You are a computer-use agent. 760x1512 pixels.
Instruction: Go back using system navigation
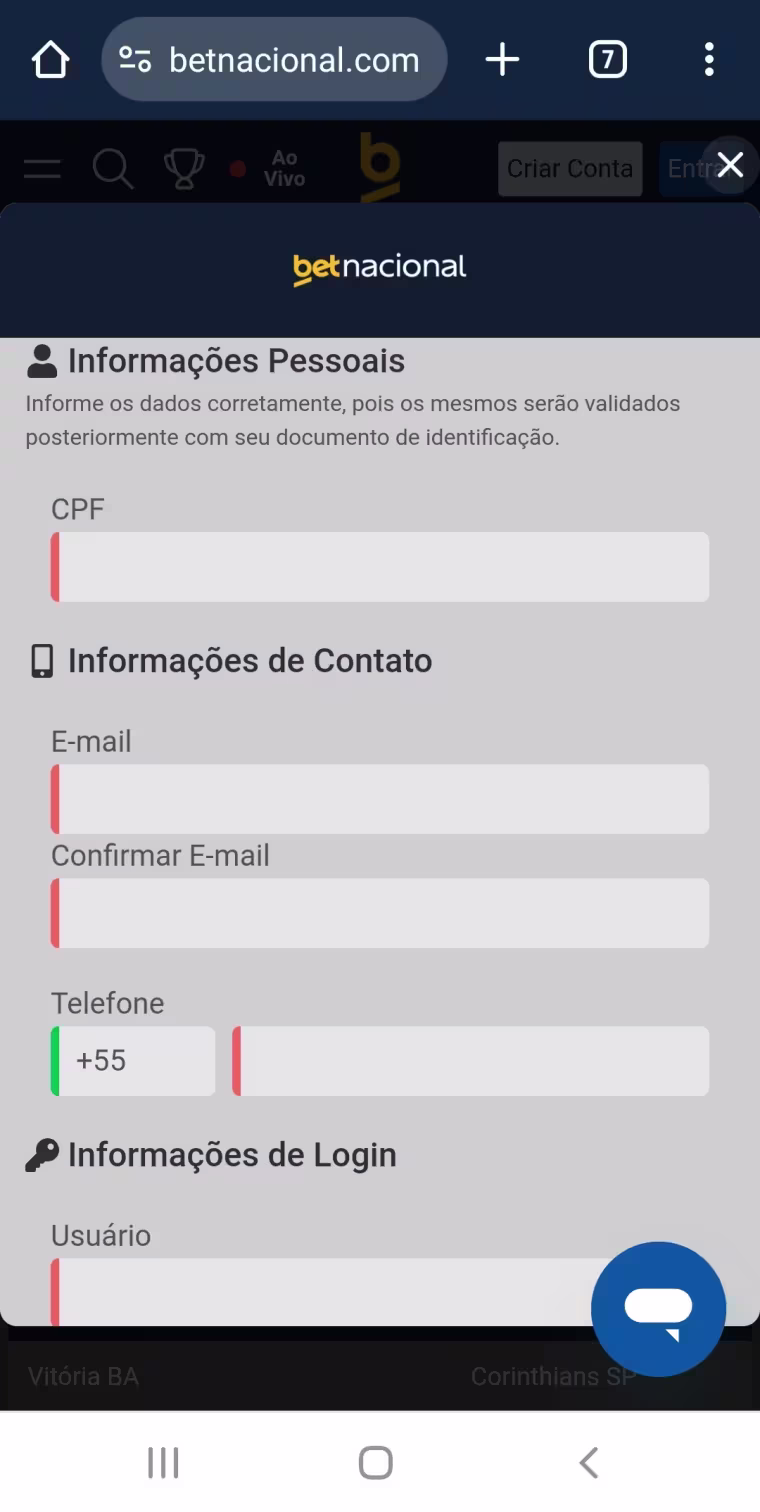(589, 1462)
